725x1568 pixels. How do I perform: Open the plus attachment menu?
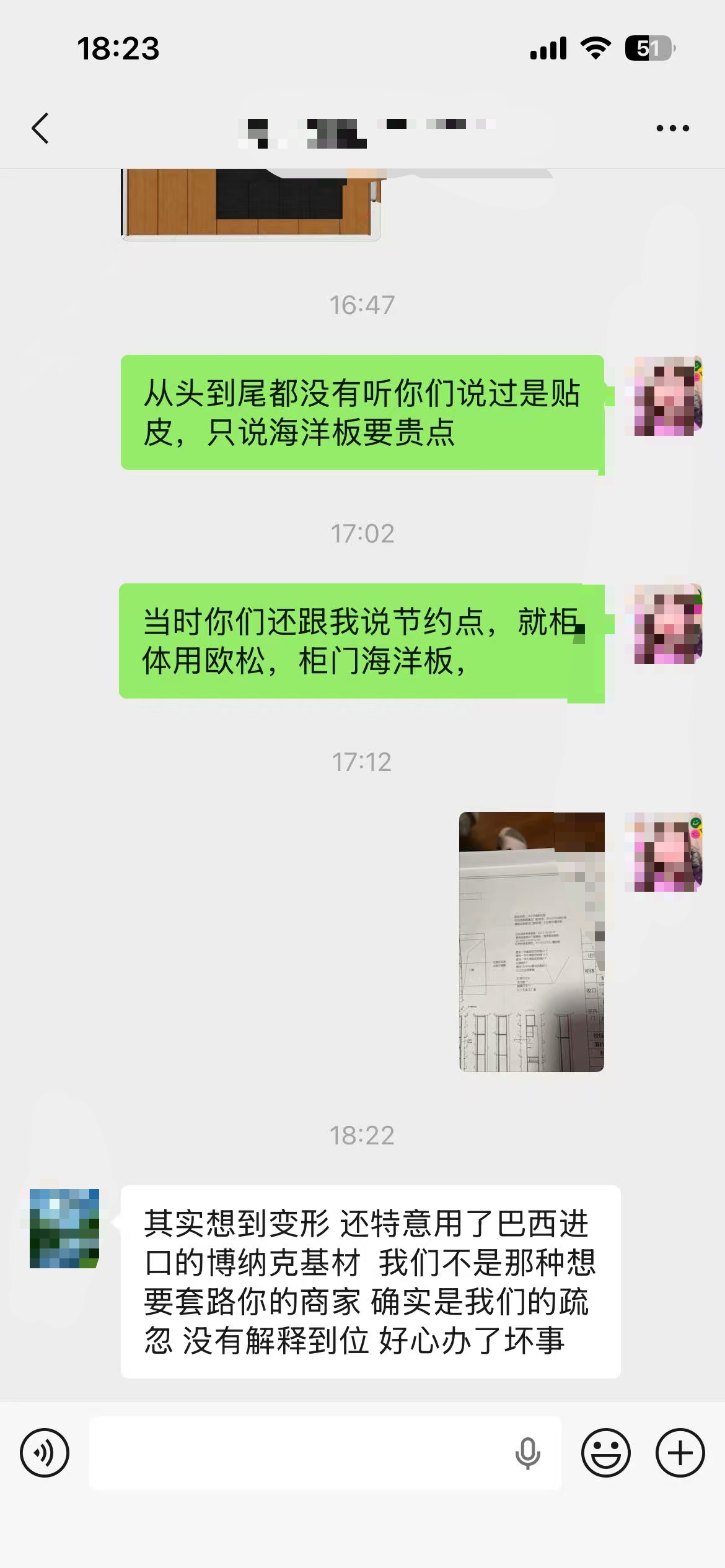pyautogui.click(x=680, y=1453)
